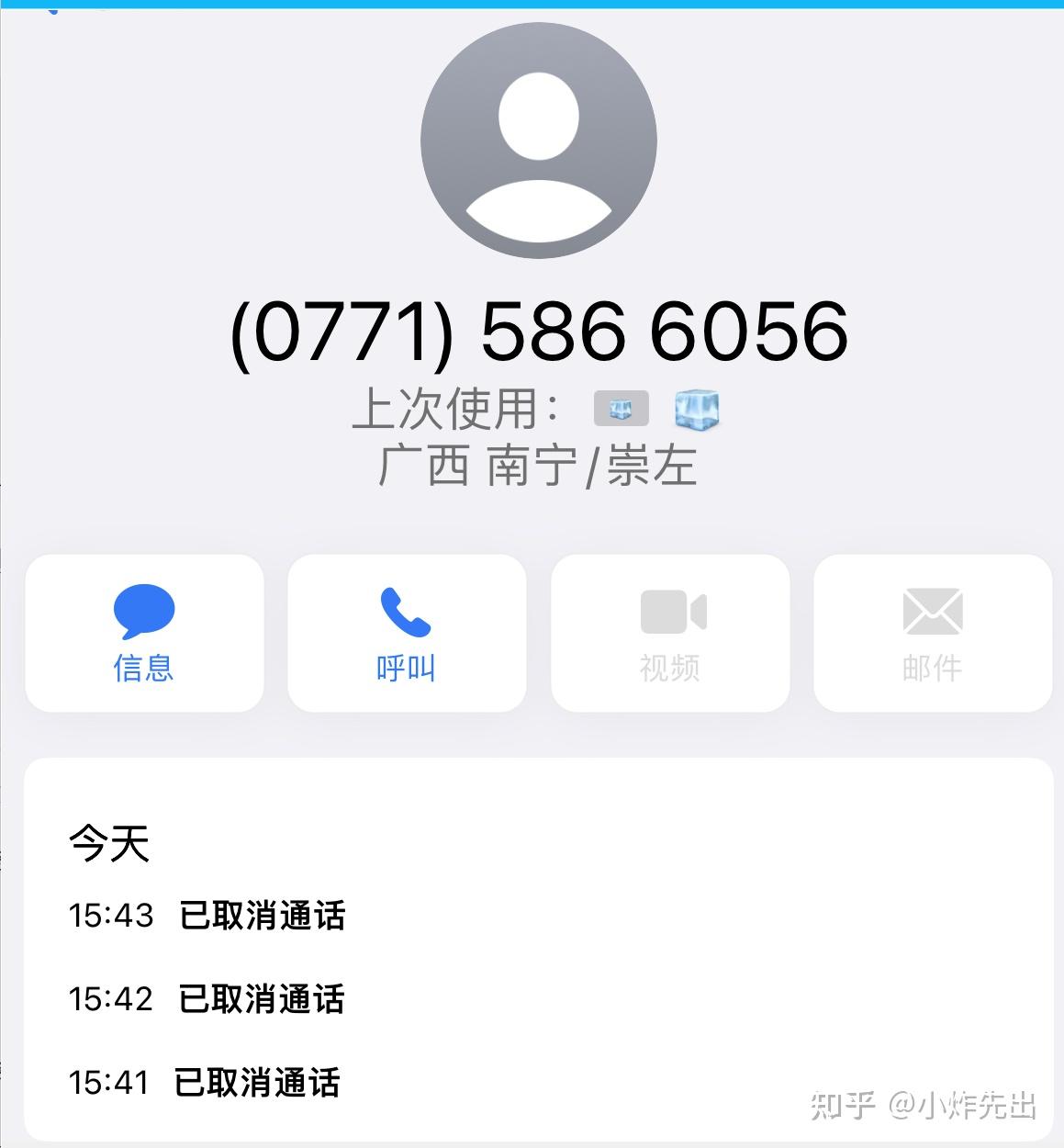Call the number with 呼叫 button
This screenshot has height=1148, width=1064.
pyautogui.click(x=407, y=633)
